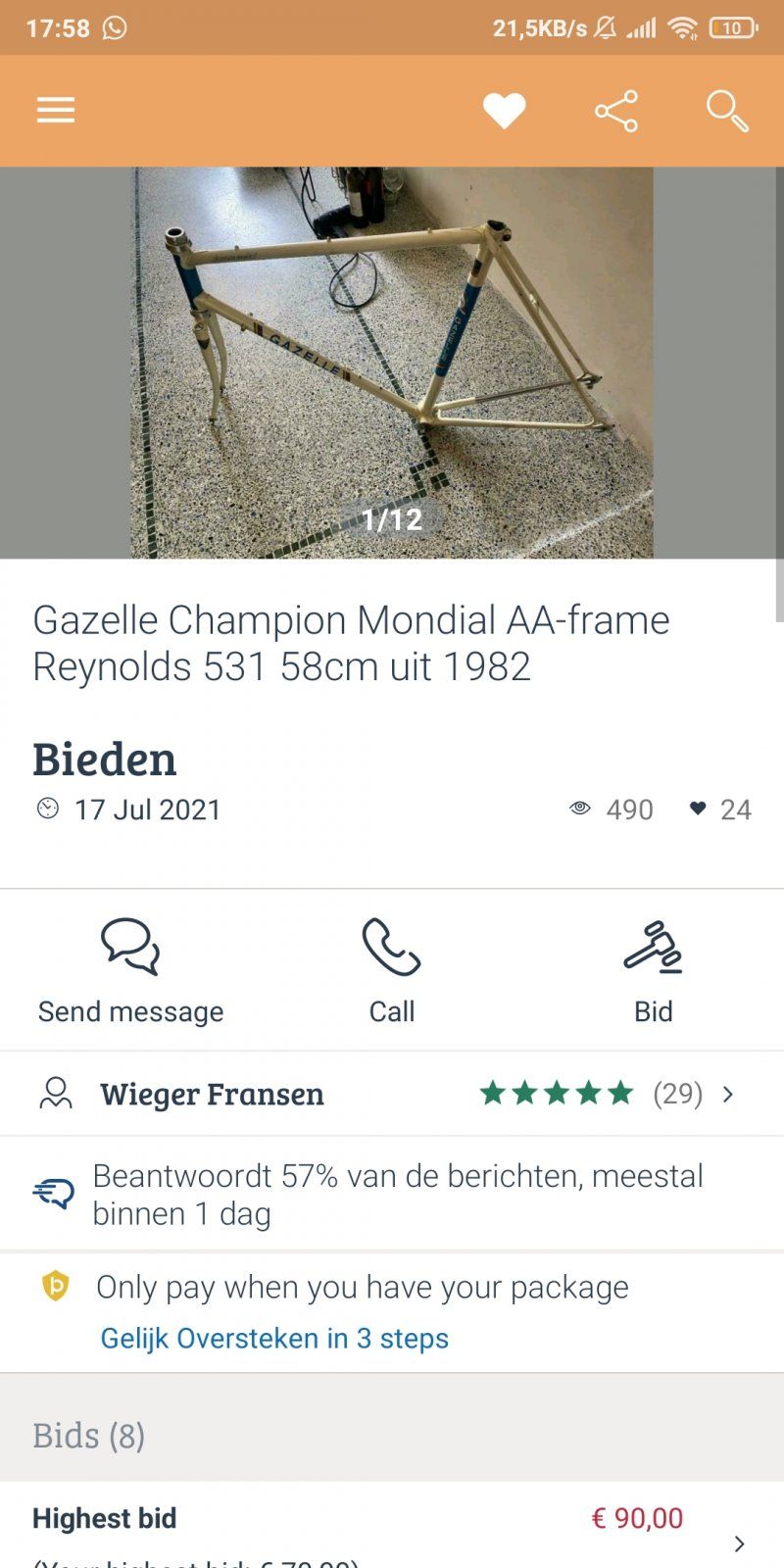This screenshot has width=784, height=1568.
Task: Send message to the seller
Action: [x=130, y=971]
